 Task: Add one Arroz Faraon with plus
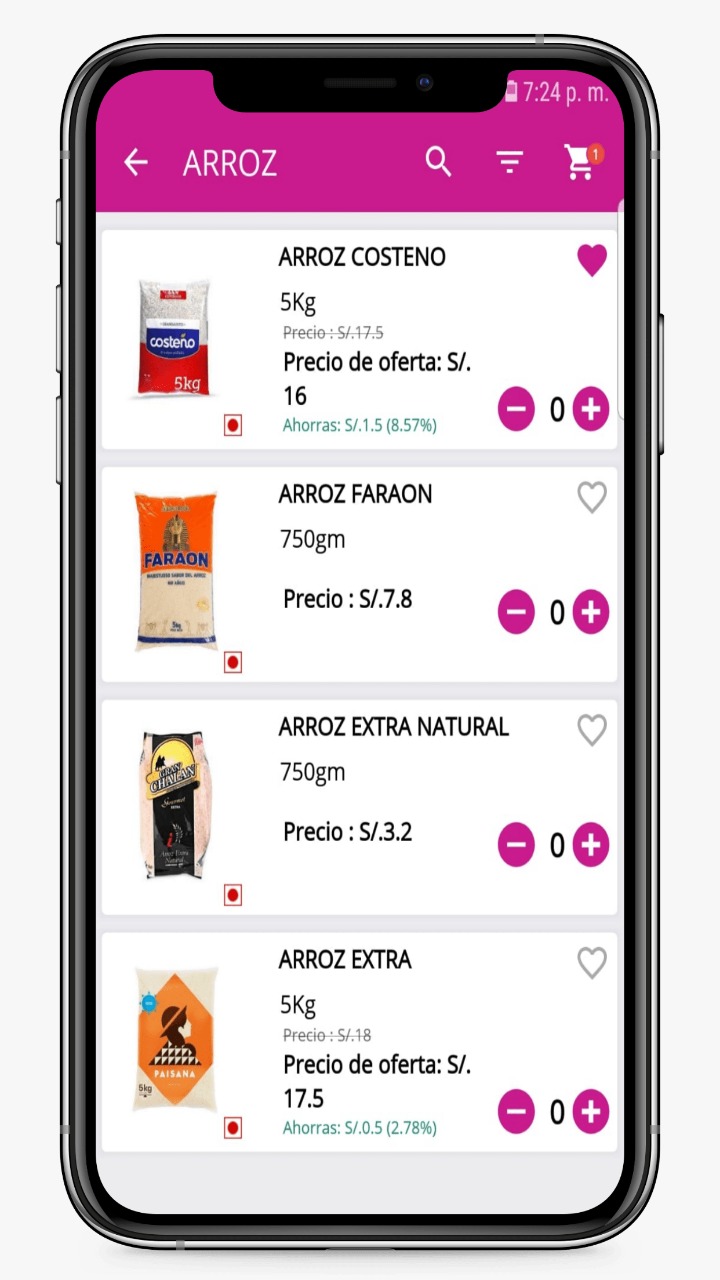591,612
